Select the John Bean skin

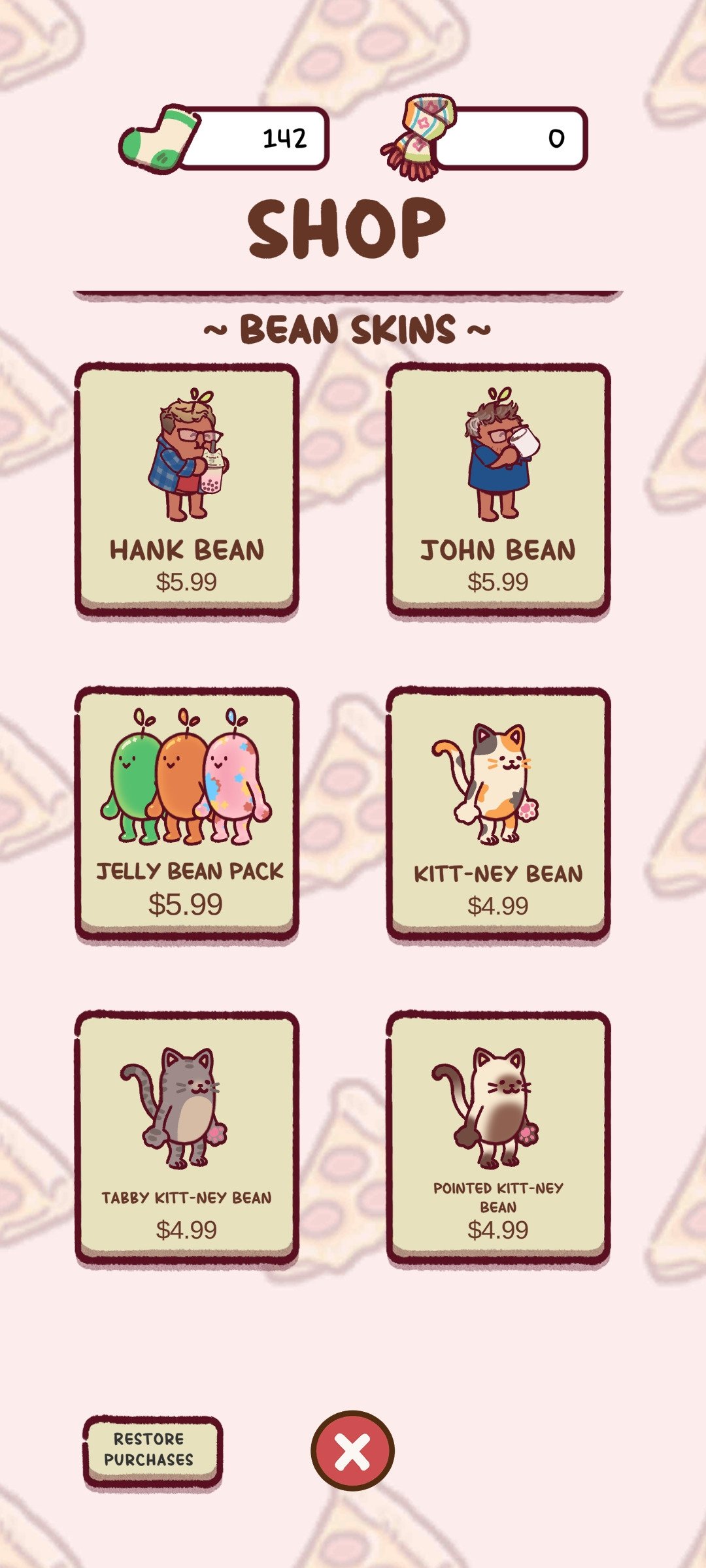pos(498,489)
